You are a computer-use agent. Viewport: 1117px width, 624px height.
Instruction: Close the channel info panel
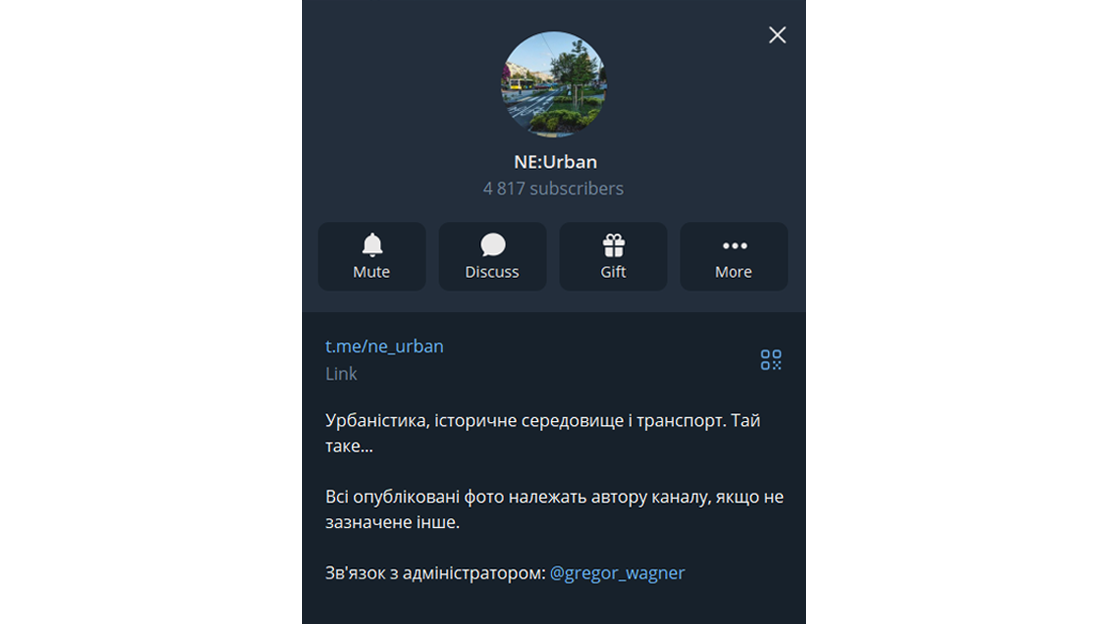(x=777, y=35)
